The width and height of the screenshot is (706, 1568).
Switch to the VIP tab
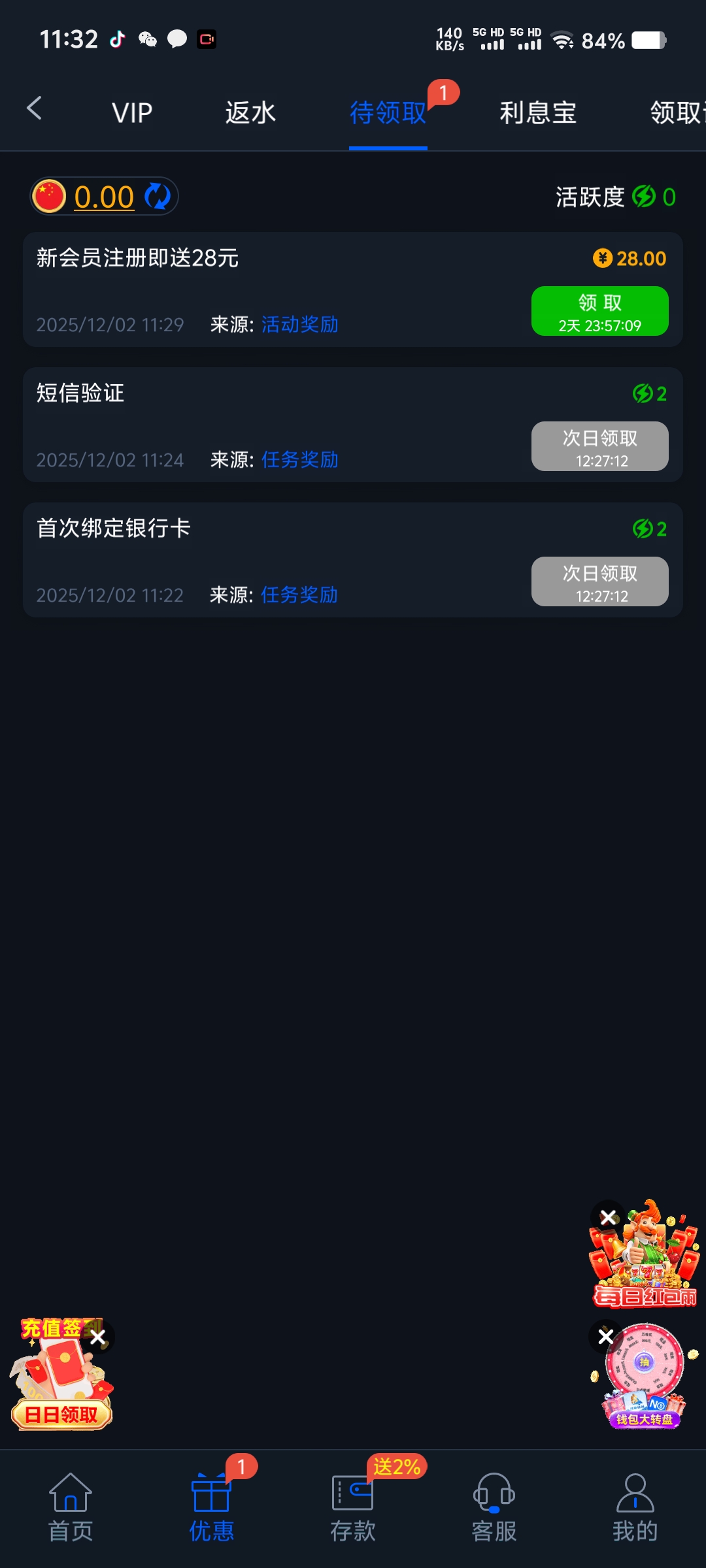point(132,113)
